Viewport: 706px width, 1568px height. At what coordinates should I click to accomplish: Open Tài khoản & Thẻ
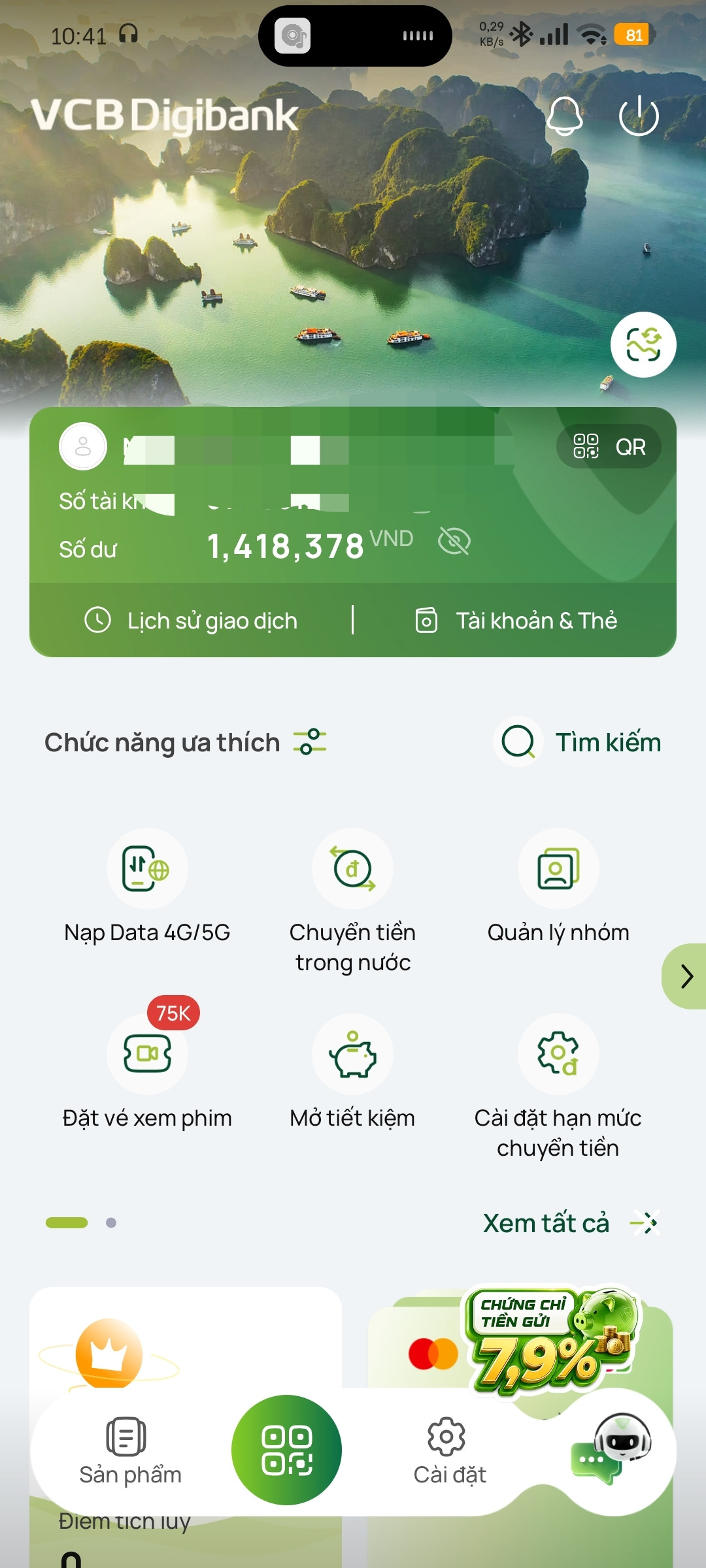[x=516, y=620]
